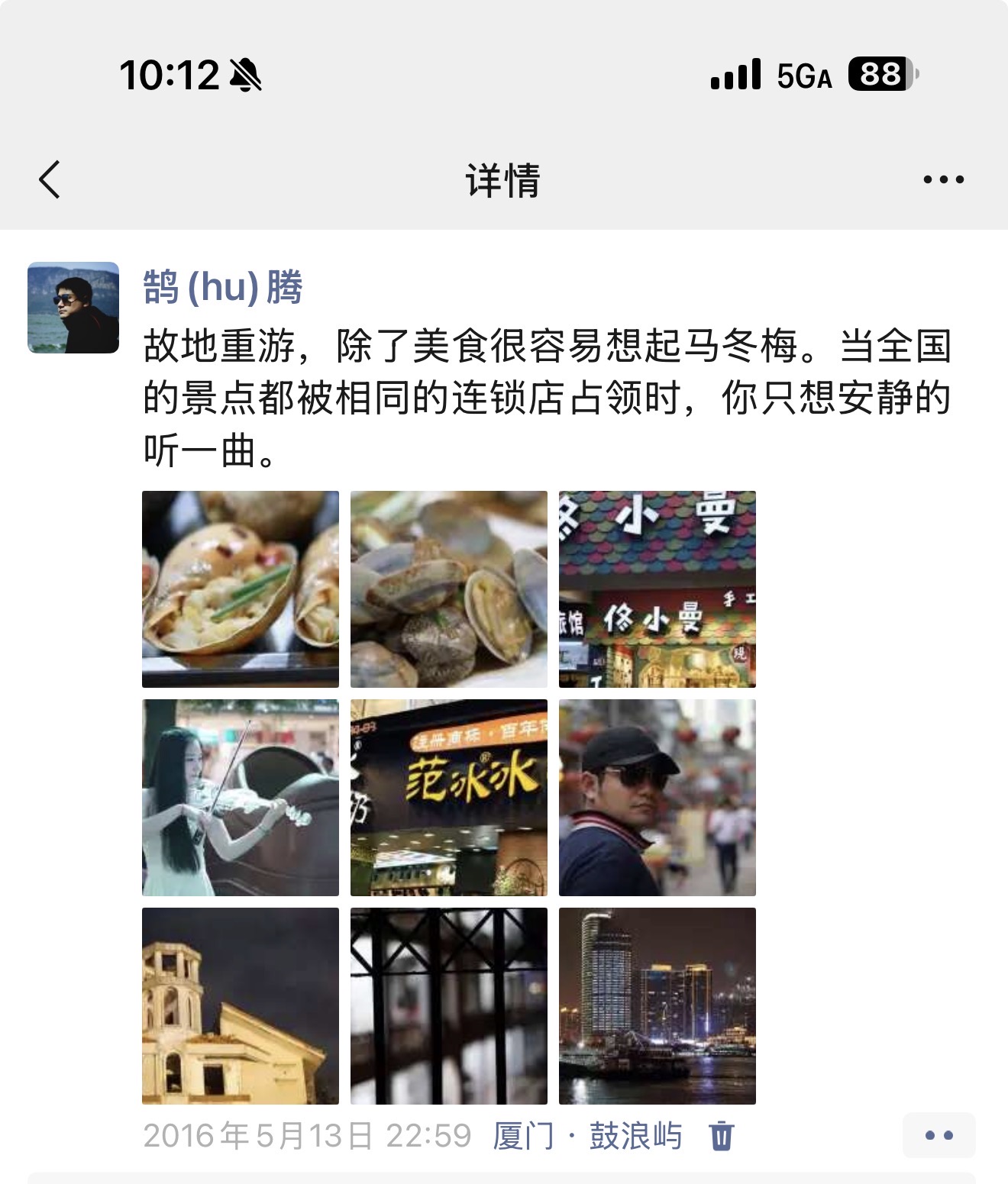Tap the back chevron to return

point(49,181)
